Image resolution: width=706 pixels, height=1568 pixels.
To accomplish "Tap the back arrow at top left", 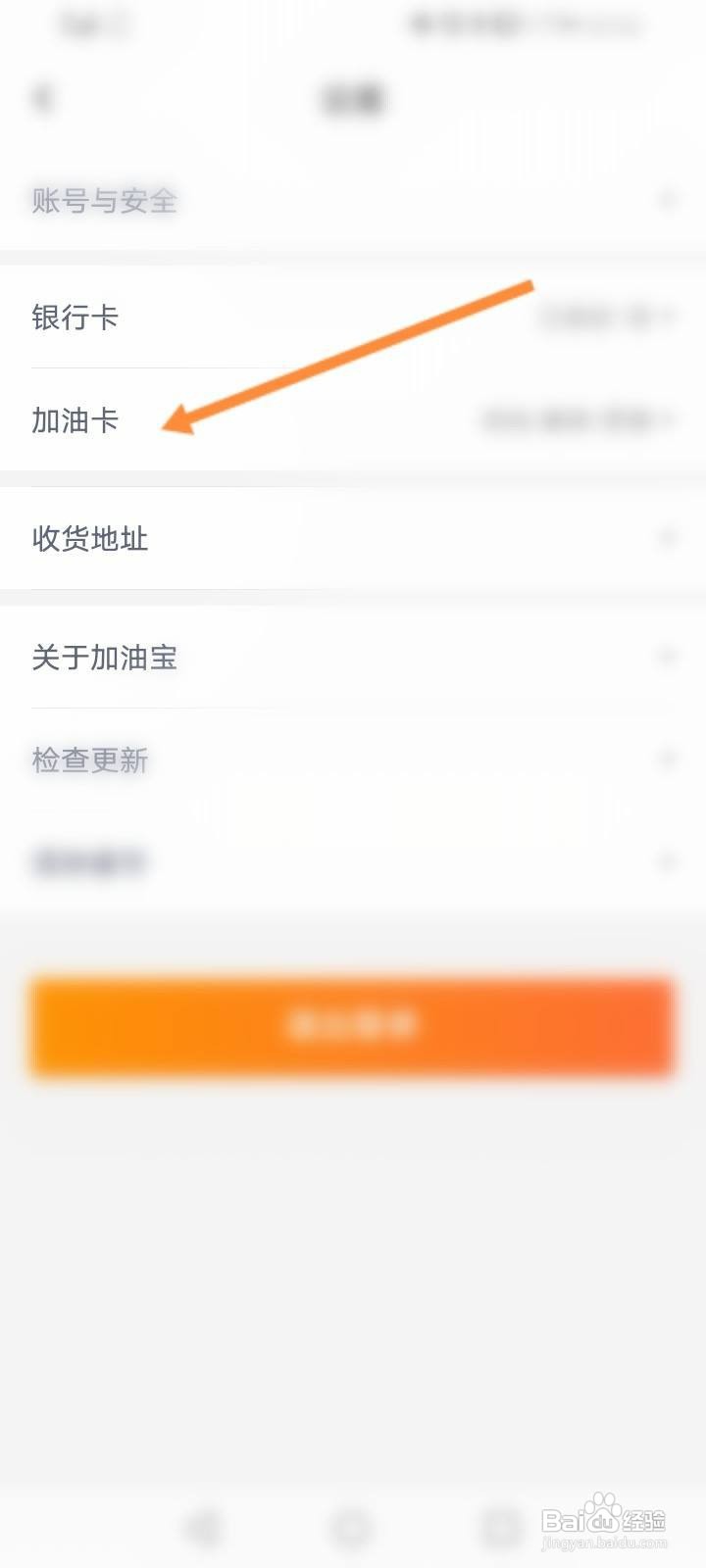I will 43,98.
